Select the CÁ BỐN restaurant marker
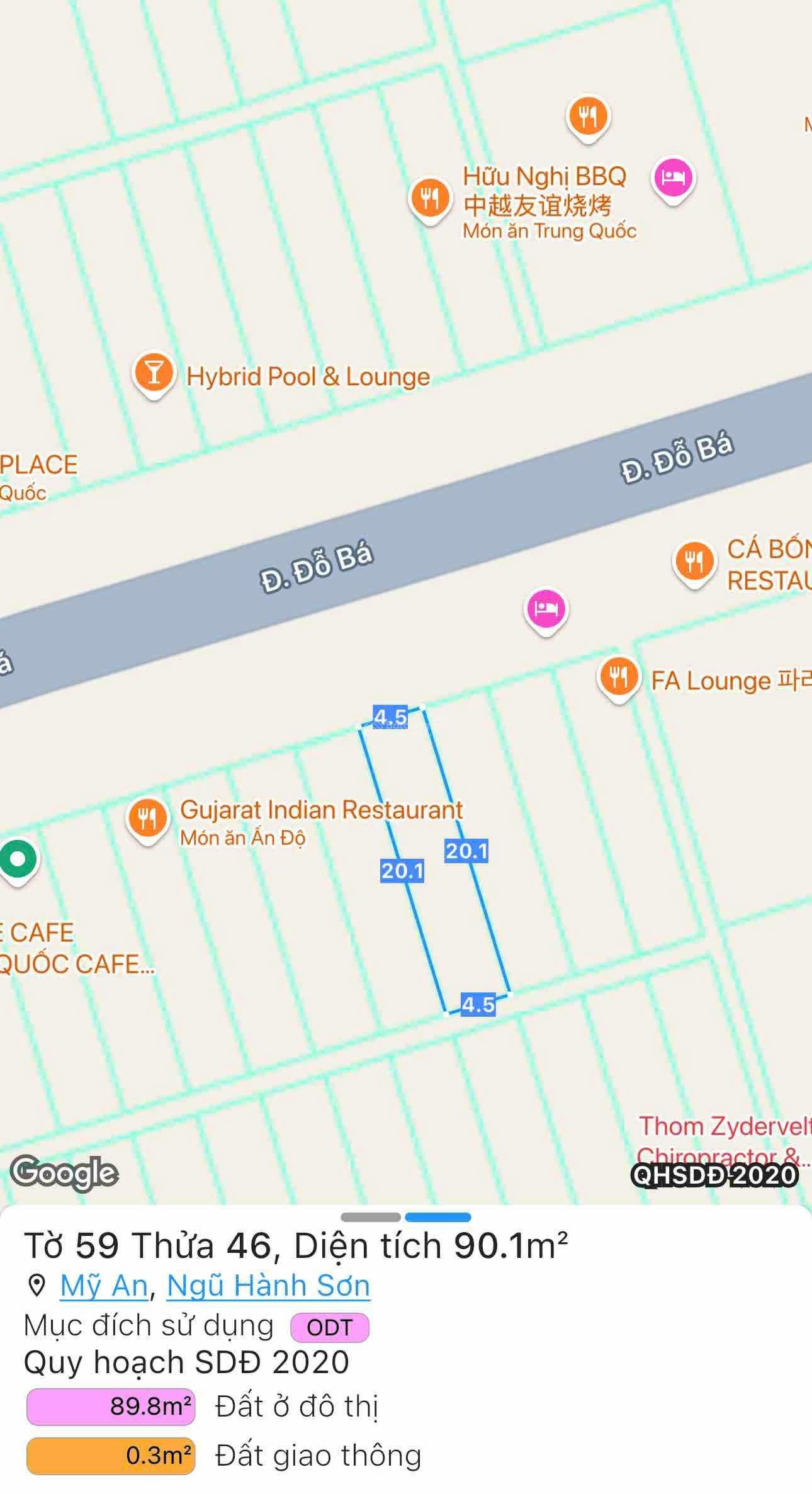This screenshot has height=1494, width=812. (x=694, y=562)
